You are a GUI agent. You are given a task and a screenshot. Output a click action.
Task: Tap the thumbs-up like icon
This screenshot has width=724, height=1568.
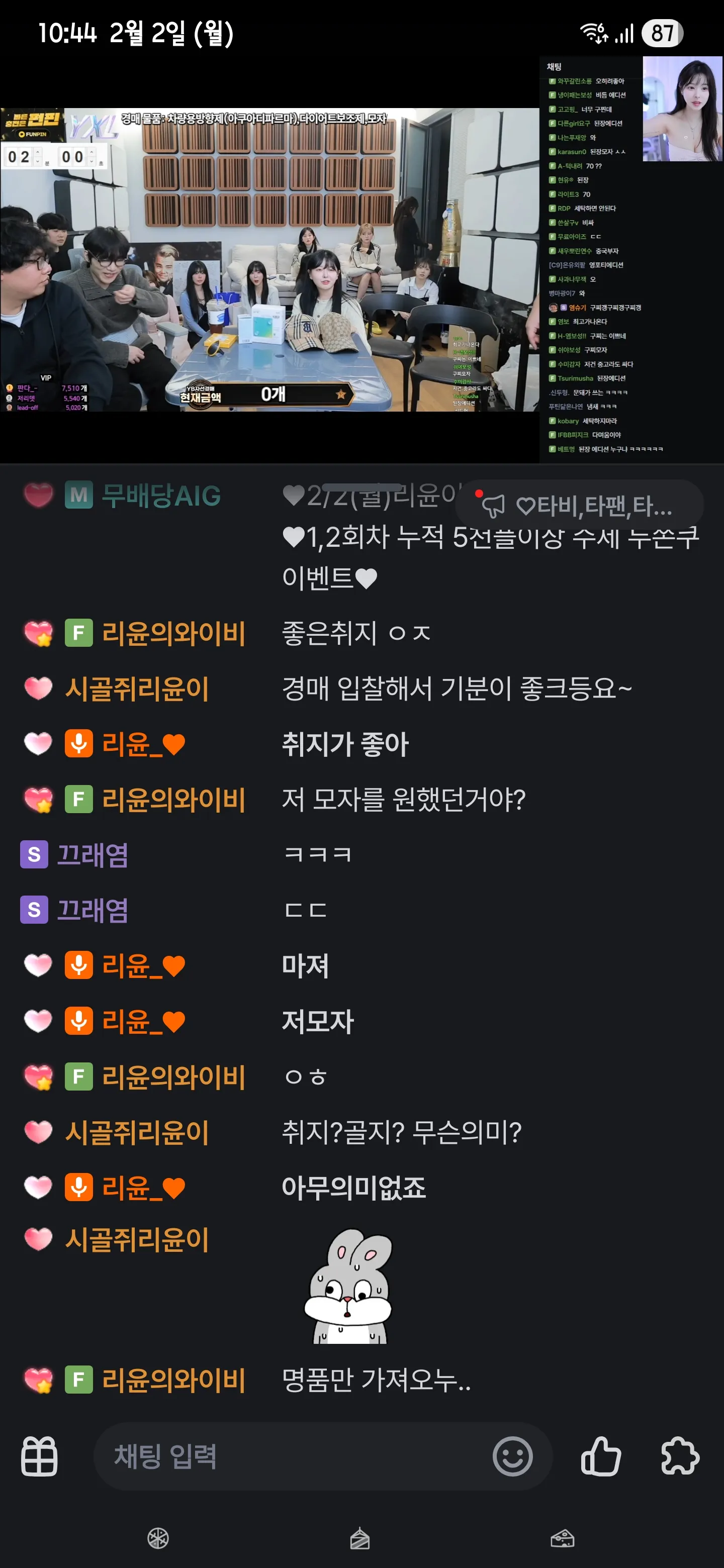click(x=600, y=1457)
